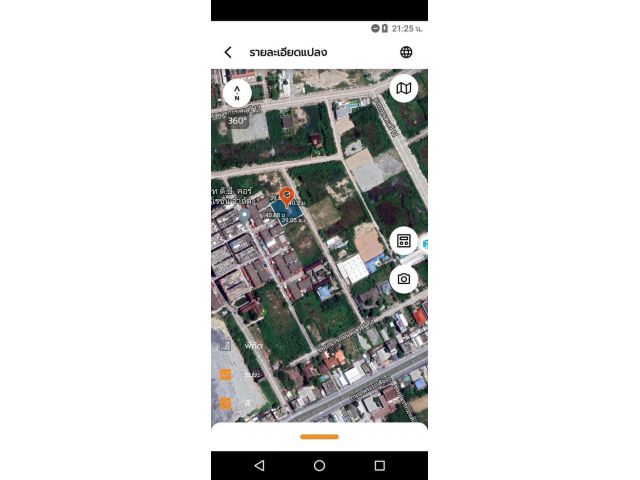Image resolution: width=640 pixels, height=480 pixels.
Task: Toggle the second orange checkbox
Action: (x=226, y=404)
